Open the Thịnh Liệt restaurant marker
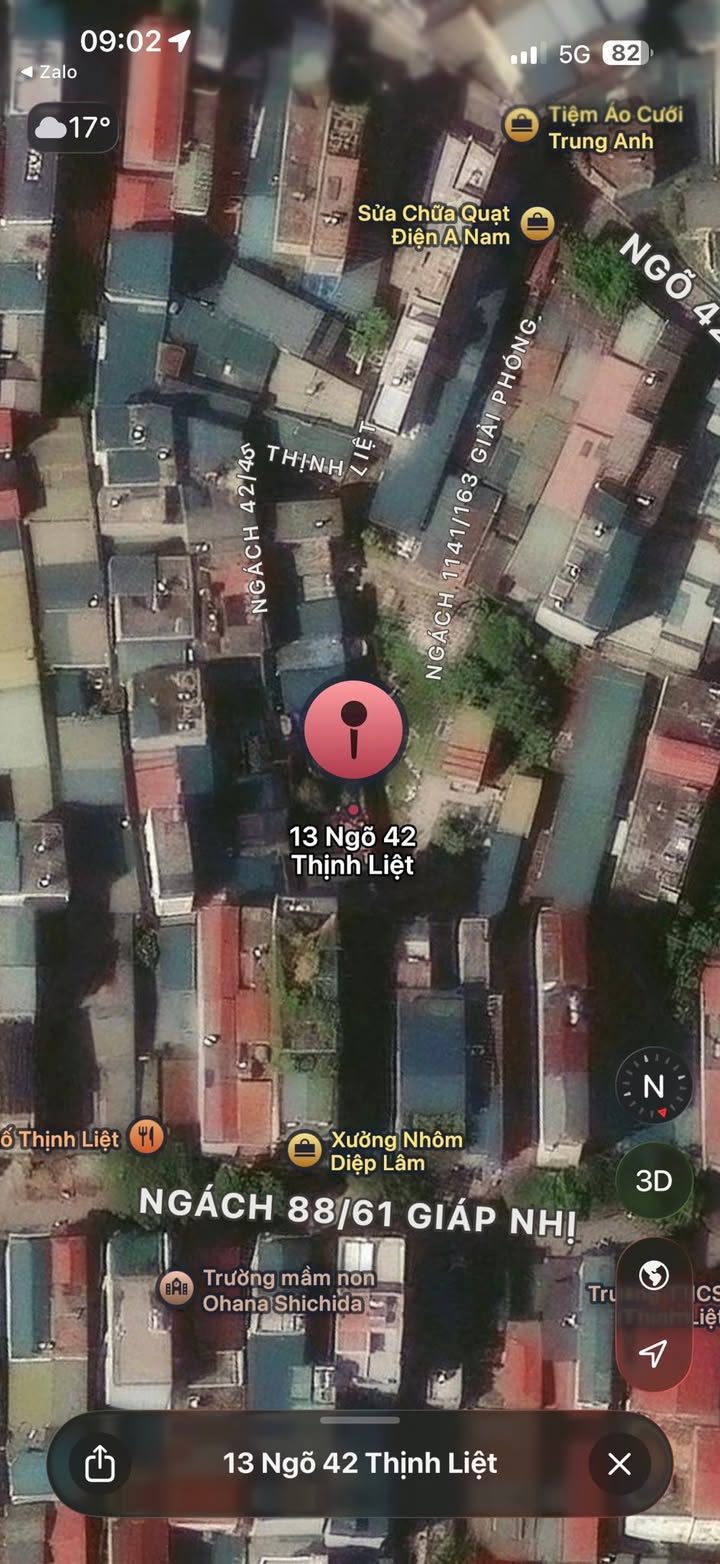720x1564 pixels. click(147, 1136)
